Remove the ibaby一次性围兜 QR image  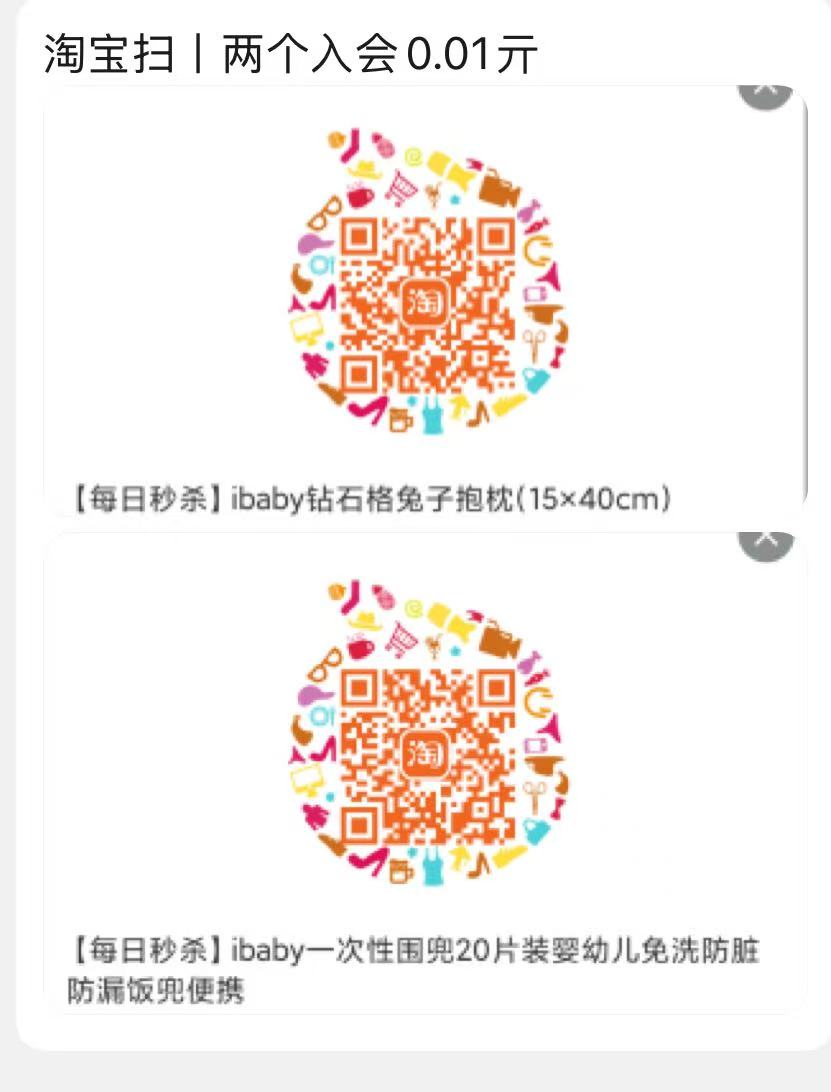(765, 541)
